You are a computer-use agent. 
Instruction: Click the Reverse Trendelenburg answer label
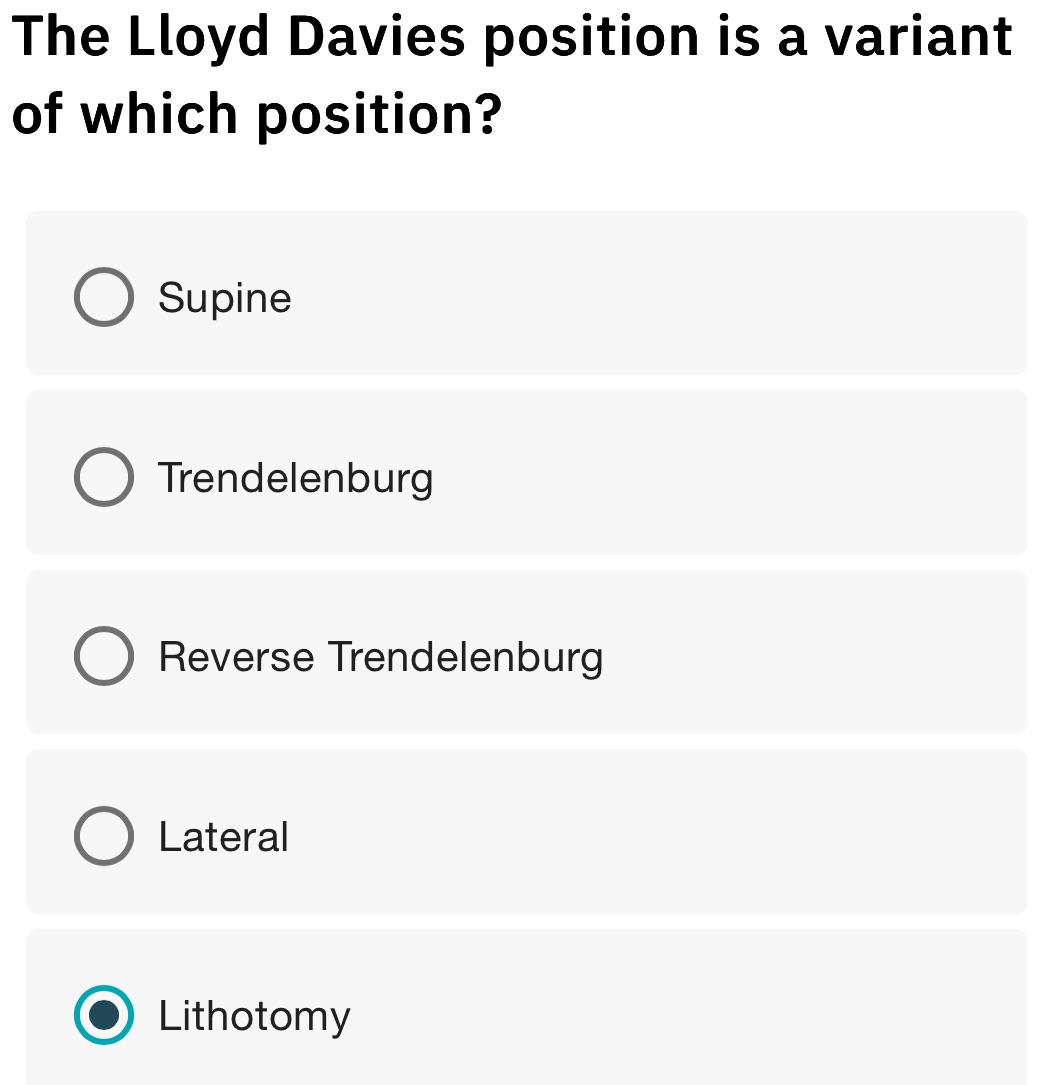(x=381, y=656)
